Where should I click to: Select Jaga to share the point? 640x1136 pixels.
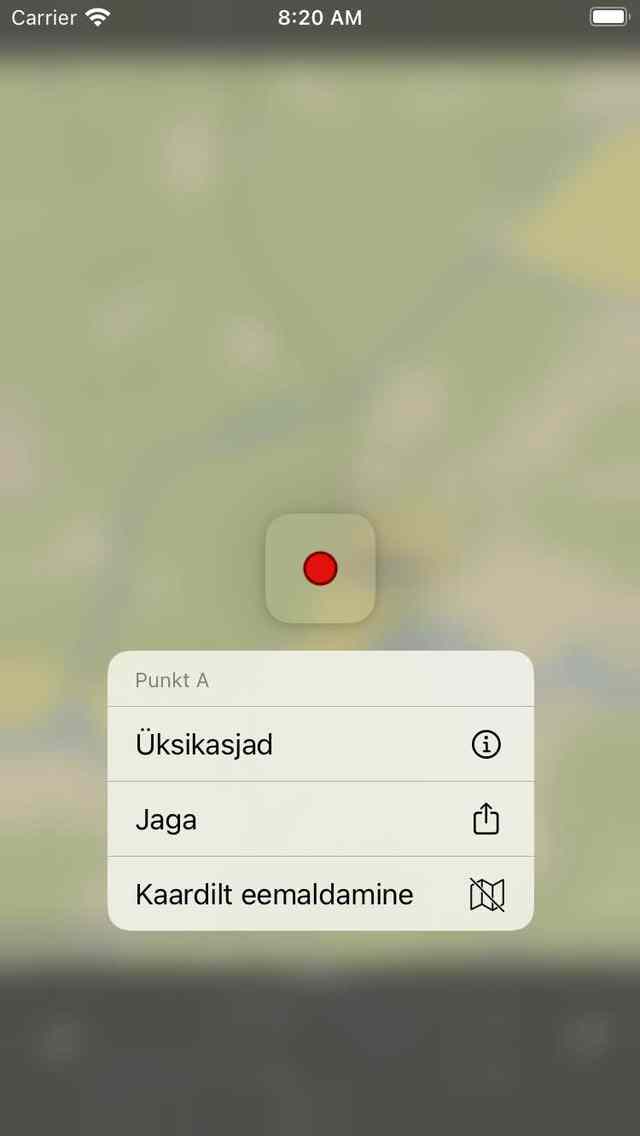320,819
